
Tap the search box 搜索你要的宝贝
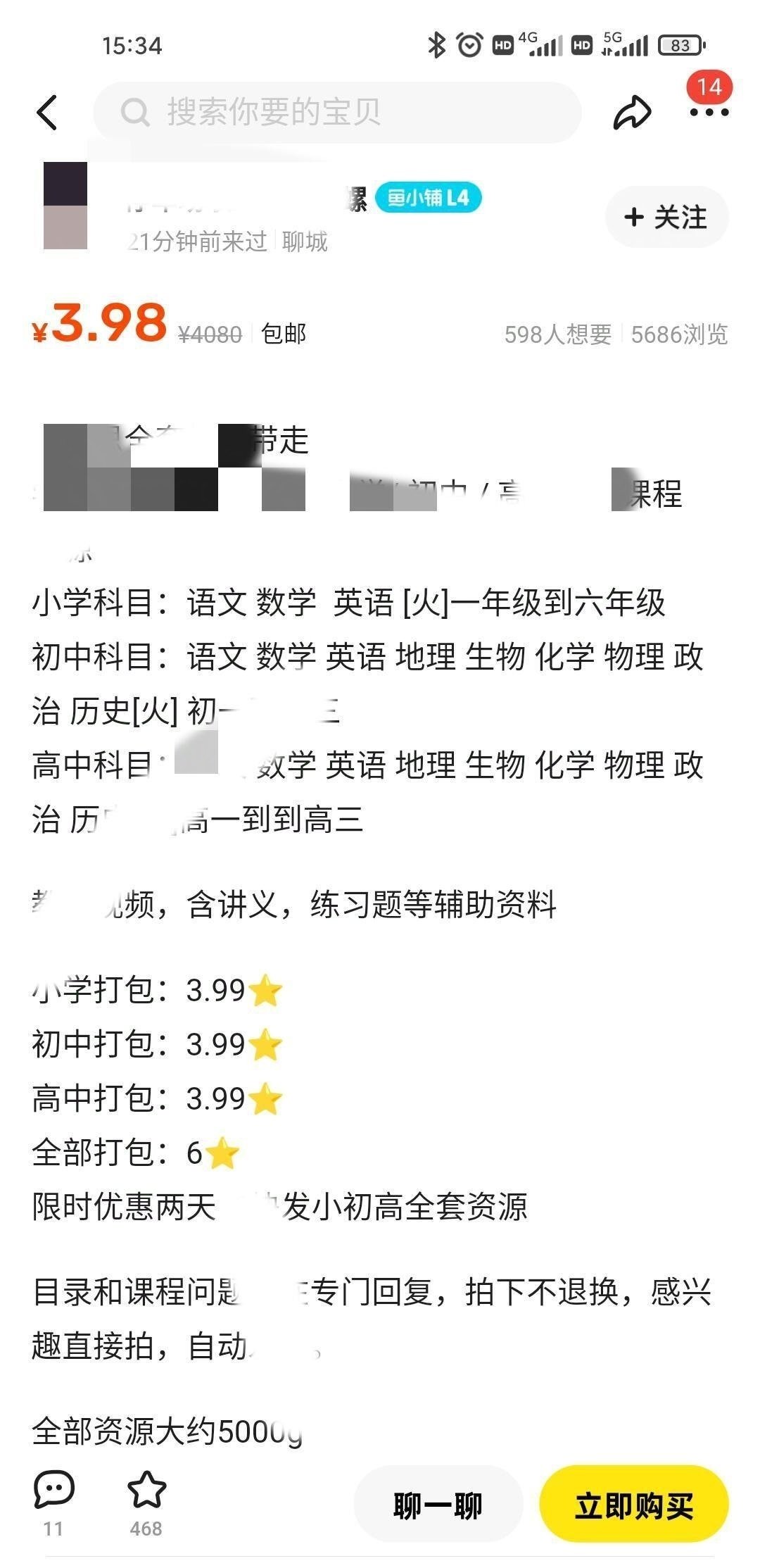point(337,113)
